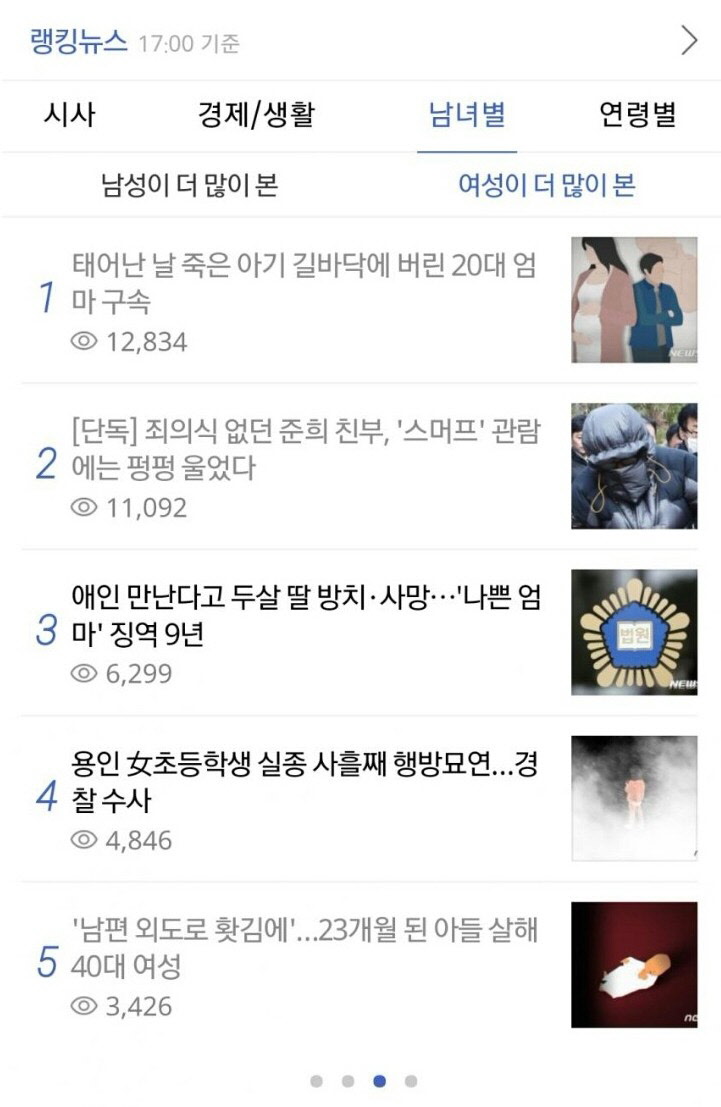The image size is (721, 1107).
Task: Open 용인 女초등학생 실종 article
Action: pyautogui.click(x=305, y=782)
